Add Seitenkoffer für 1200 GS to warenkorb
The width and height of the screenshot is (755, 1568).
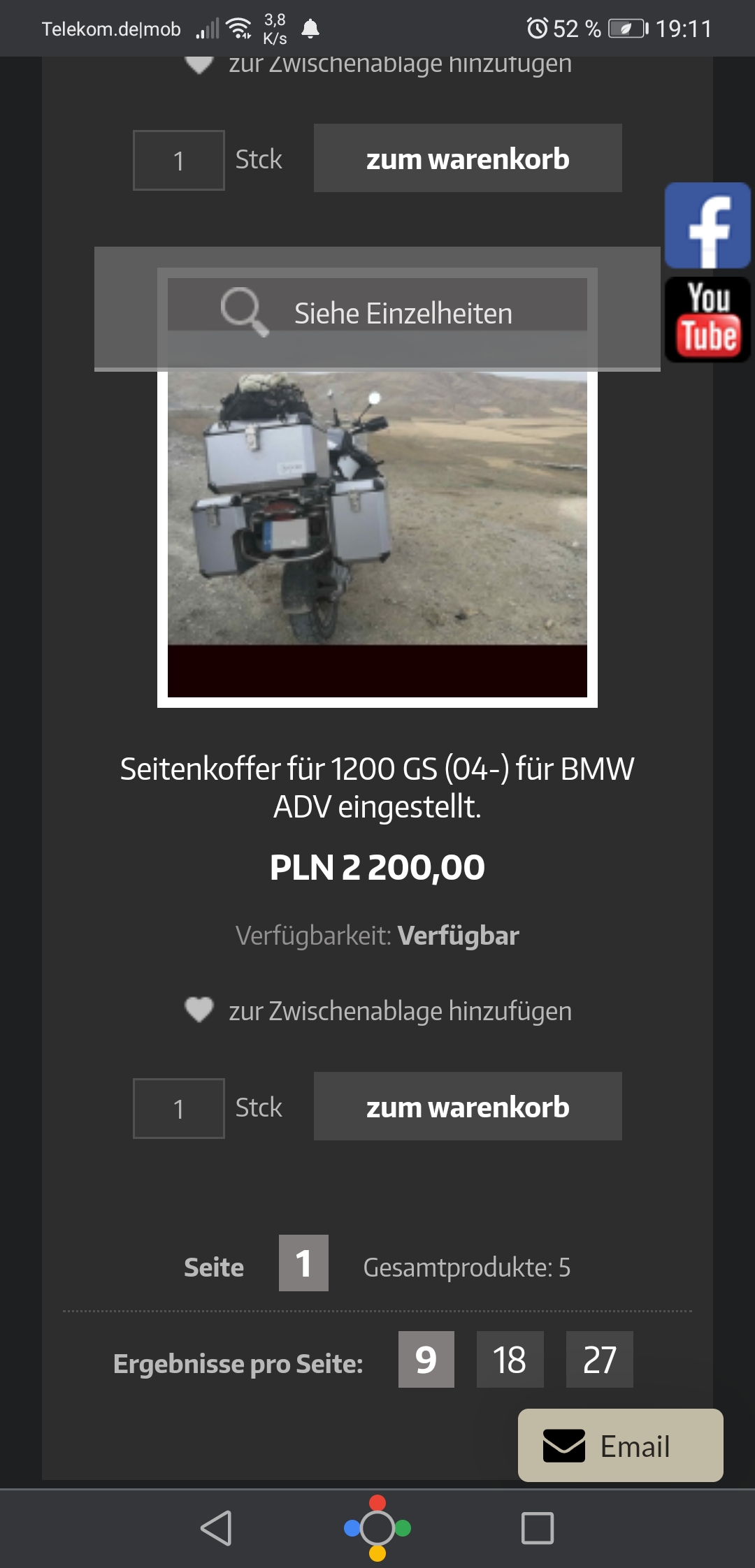468,1107
